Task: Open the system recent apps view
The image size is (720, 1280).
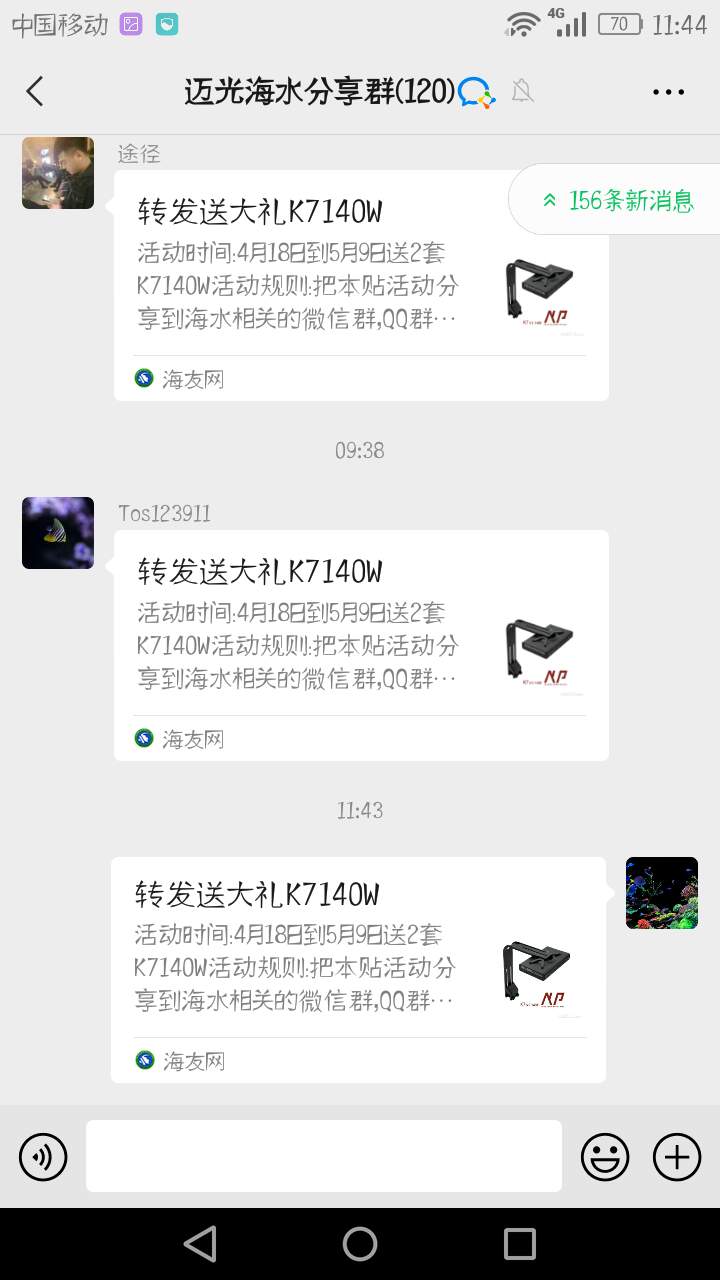Action: tap(520, 1244)
